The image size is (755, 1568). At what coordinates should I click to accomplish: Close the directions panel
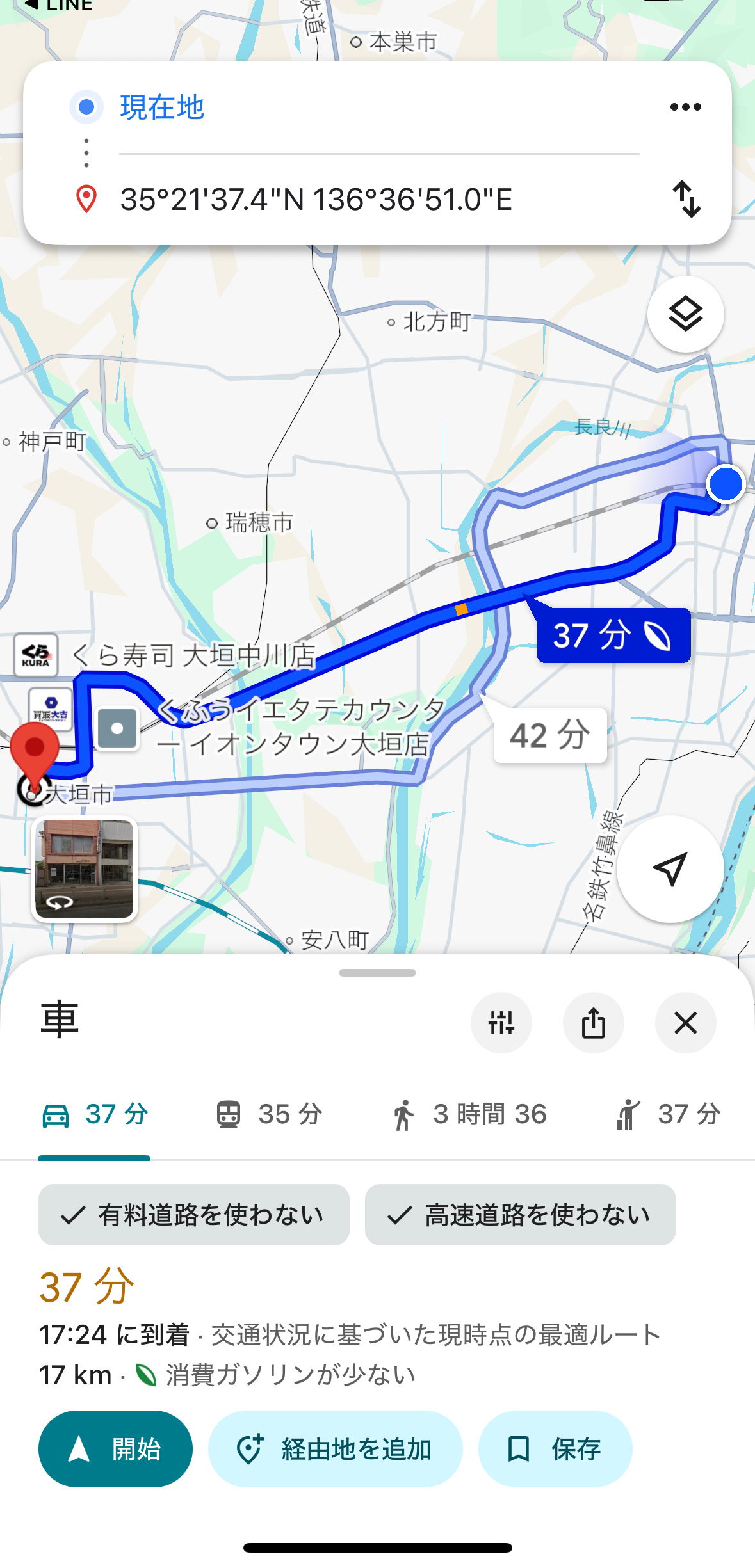coord(685,1023)
